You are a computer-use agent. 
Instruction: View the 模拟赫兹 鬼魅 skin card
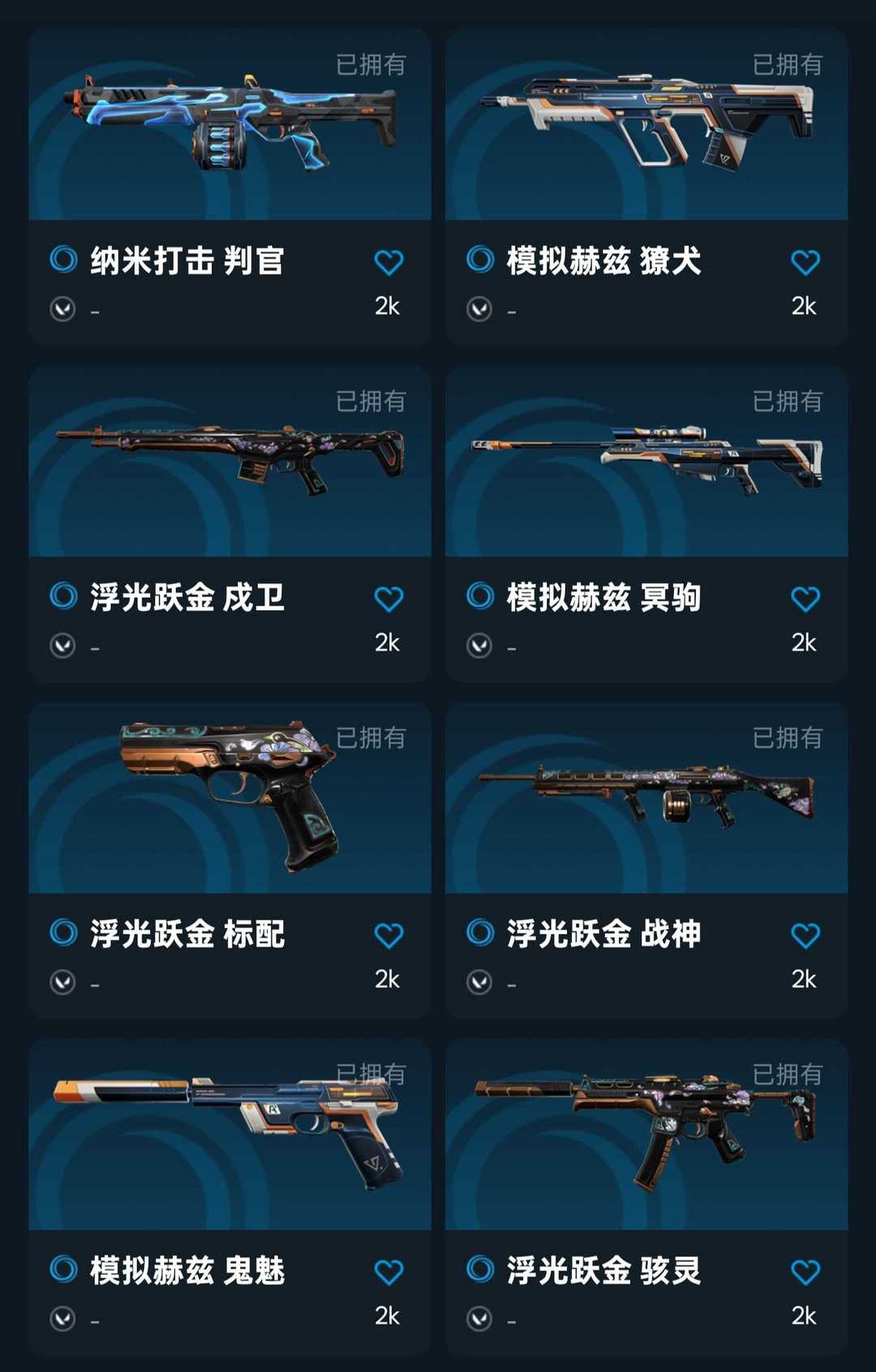coord(230,1136)
